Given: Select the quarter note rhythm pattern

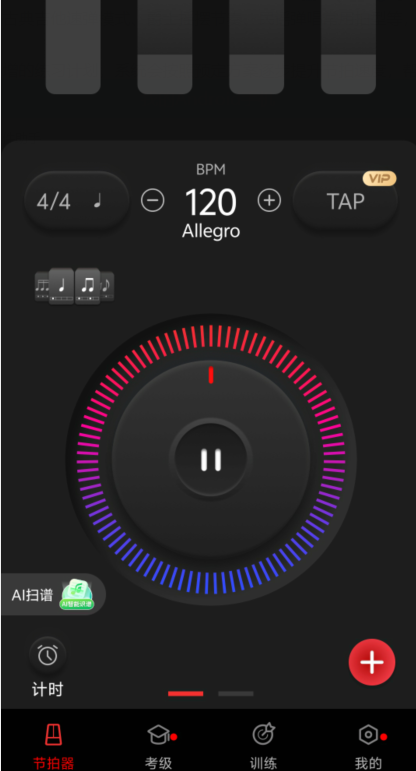Looking at the screenshot, I should [61, 286].
